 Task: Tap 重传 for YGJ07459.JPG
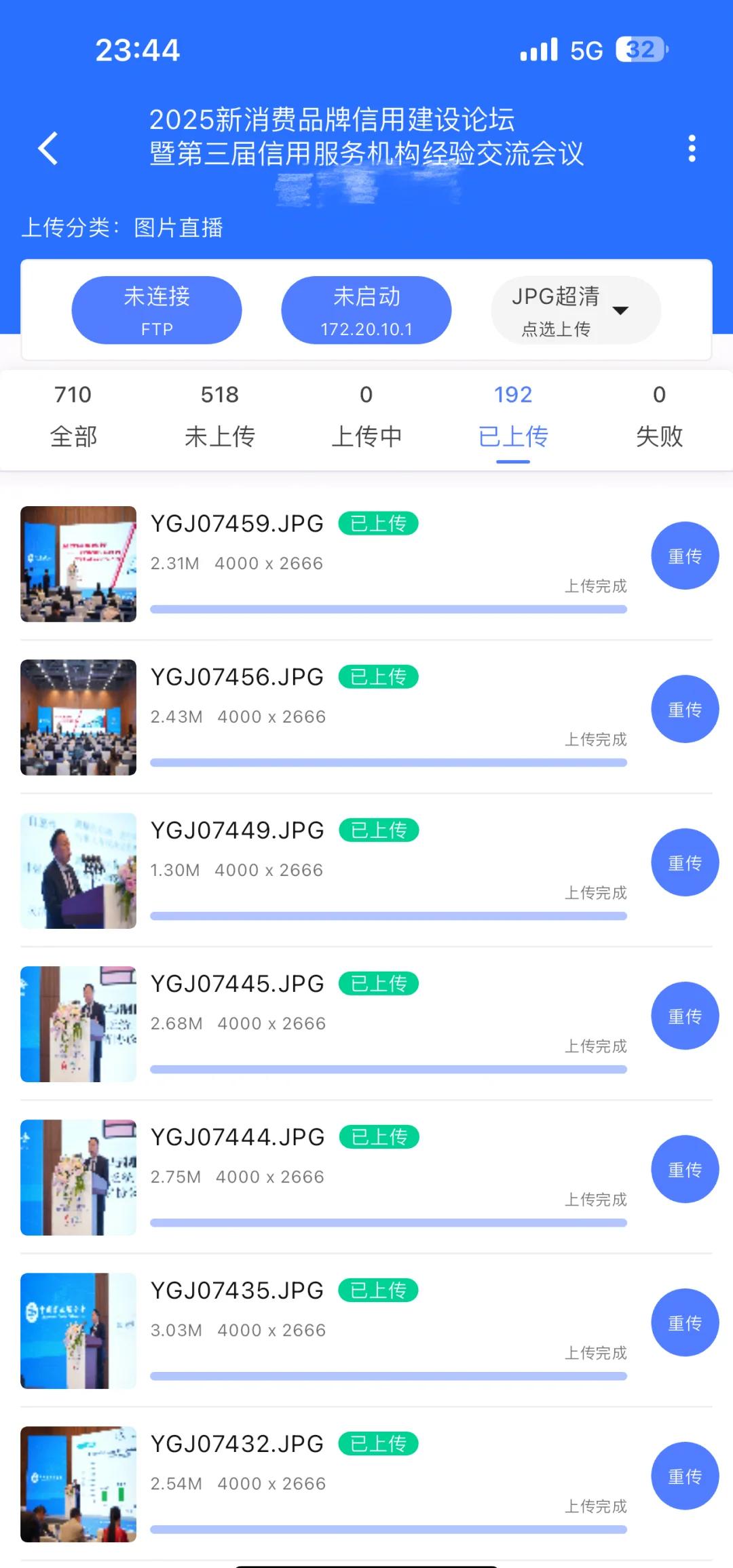click(684, 555)
